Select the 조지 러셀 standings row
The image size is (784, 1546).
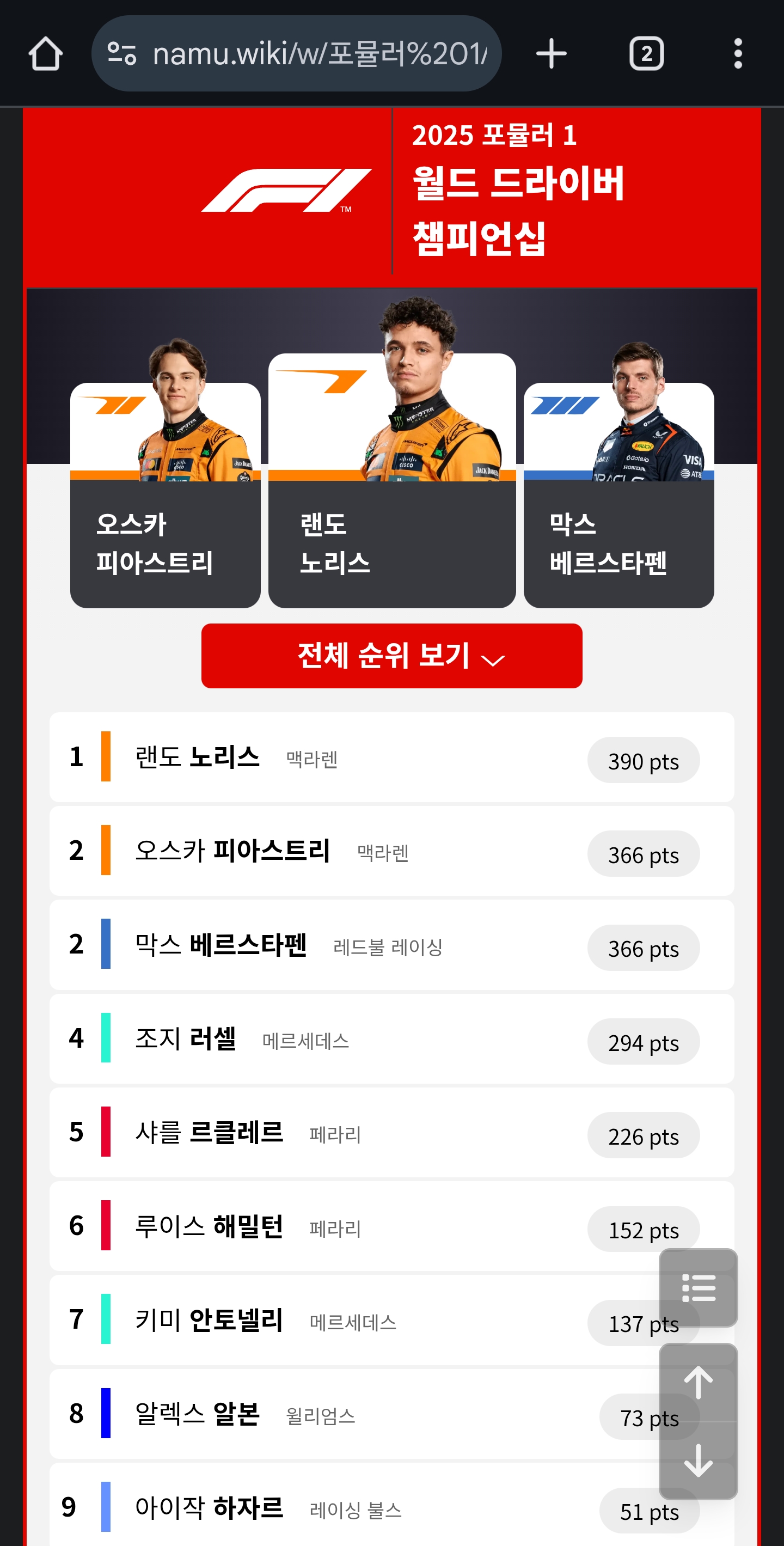point(391,1038)
